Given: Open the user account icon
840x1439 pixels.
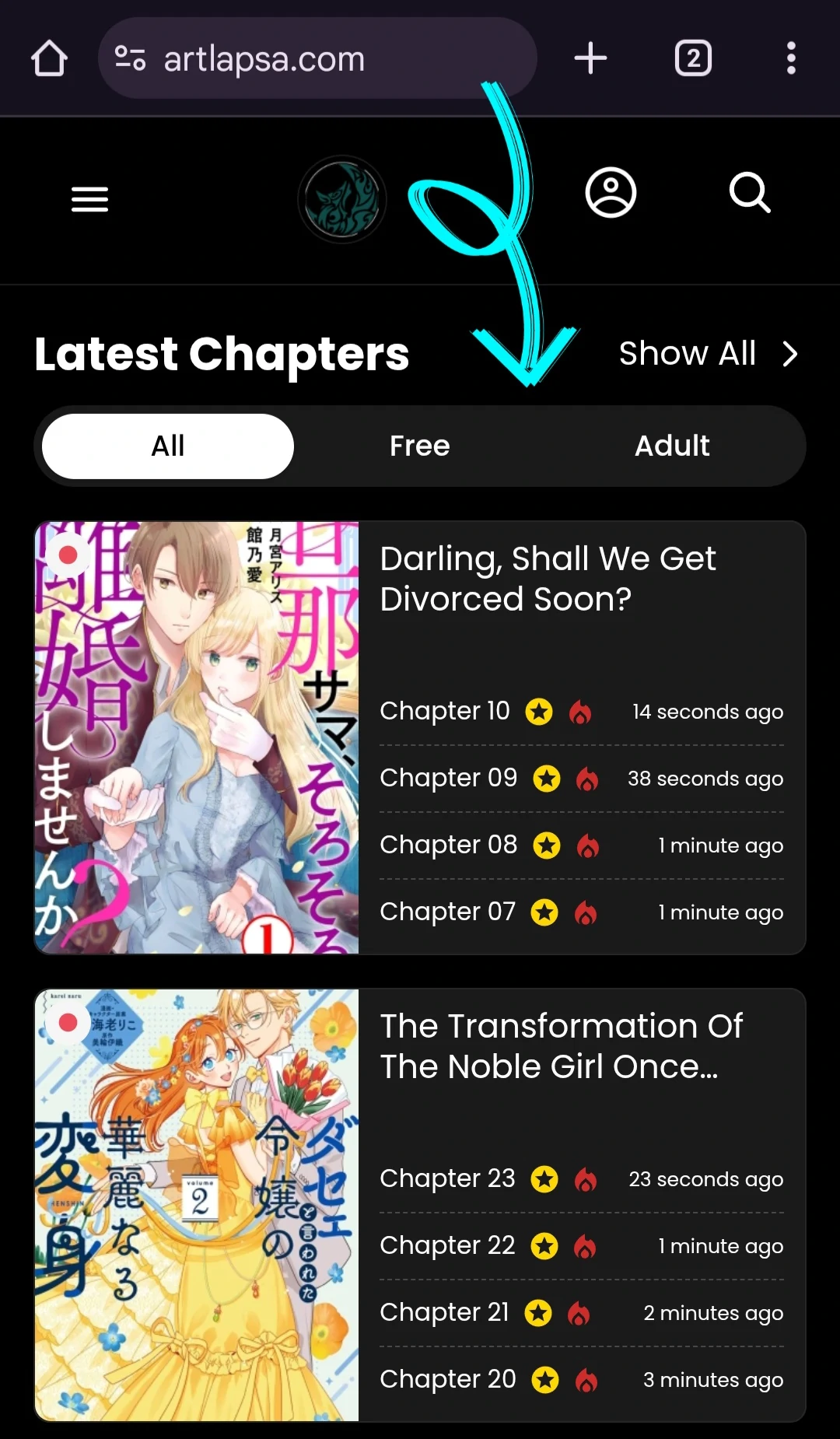Looking at the screenshot, I should coord(611,192).
